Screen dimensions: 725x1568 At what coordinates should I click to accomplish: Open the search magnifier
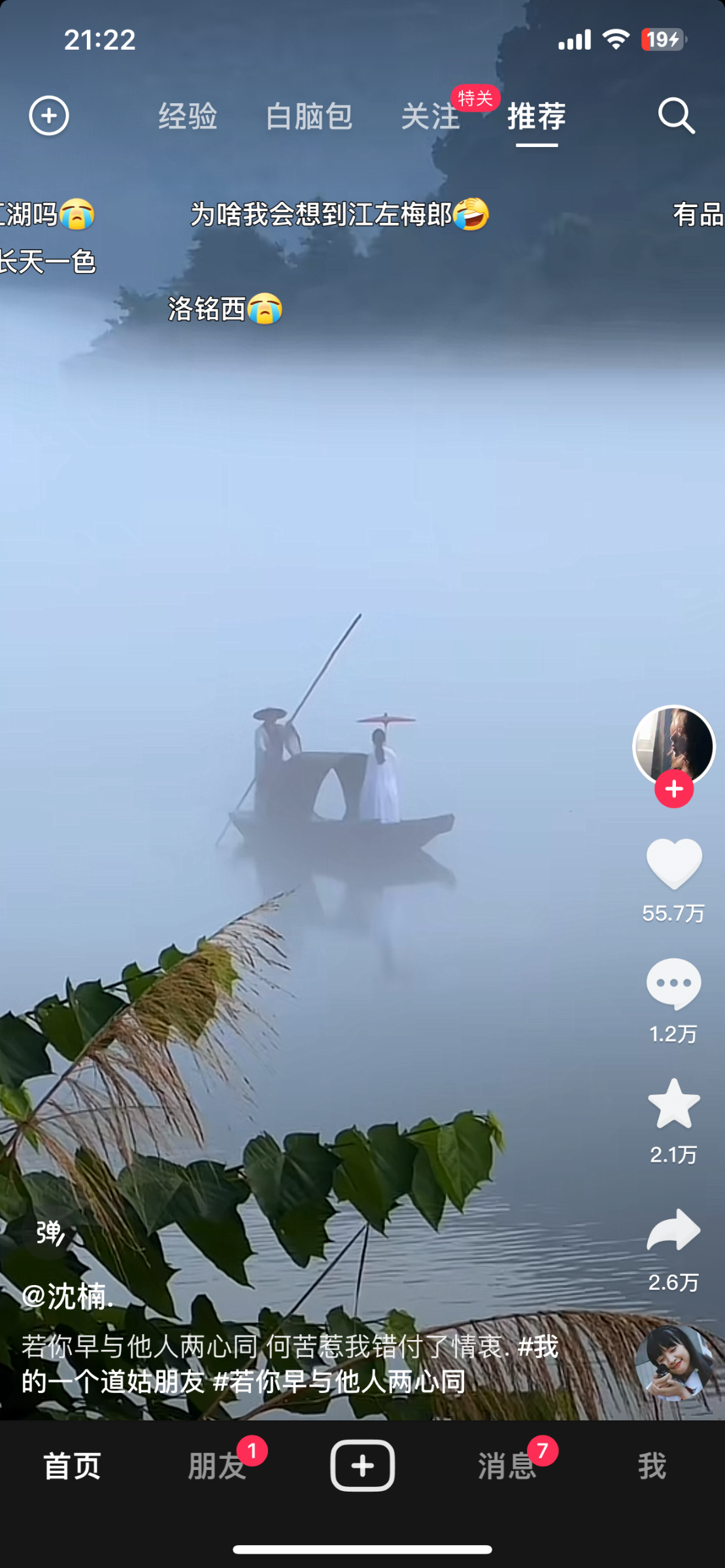675,116
